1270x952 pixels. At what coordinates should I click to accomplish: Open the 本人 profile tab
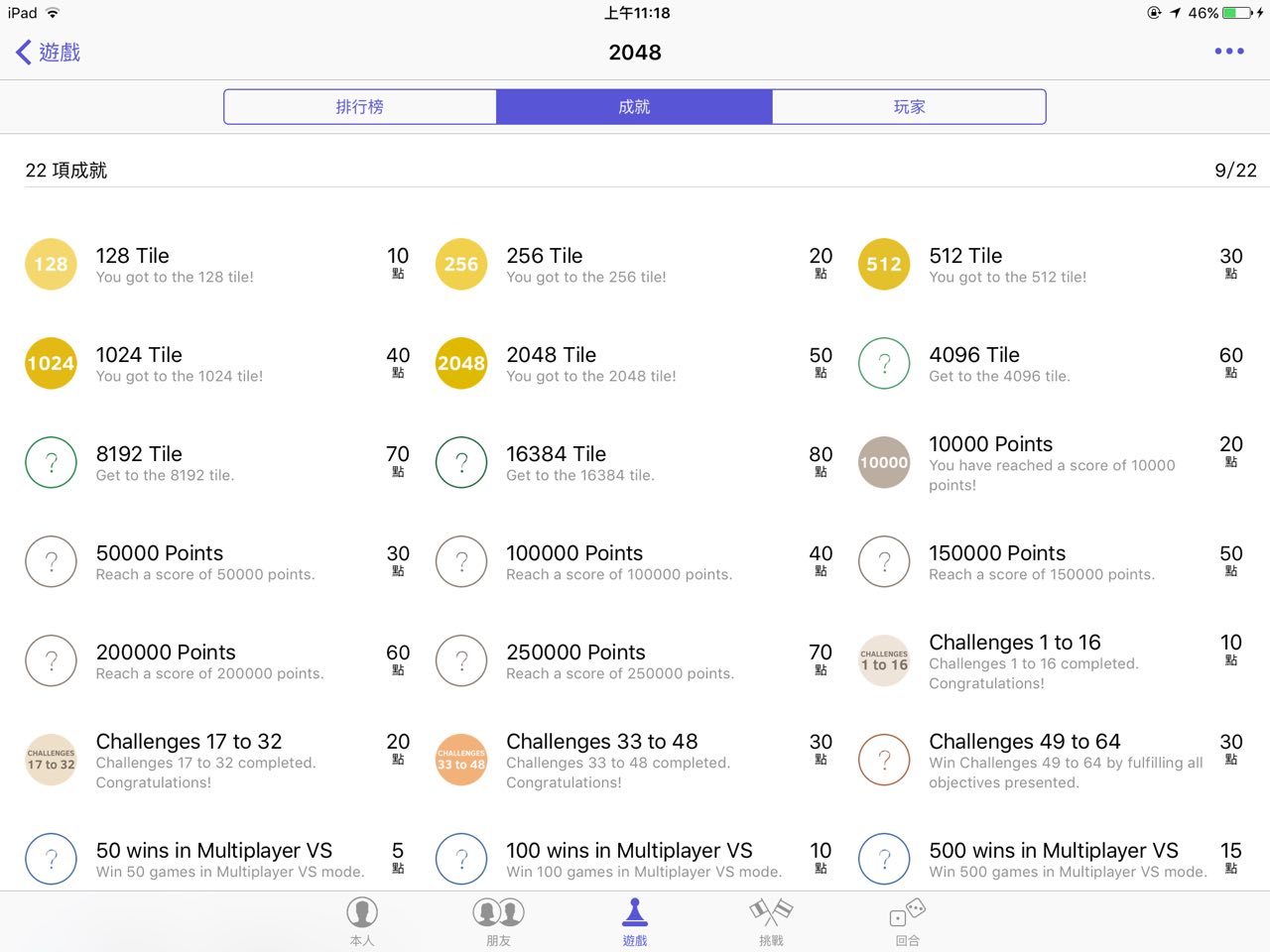[362, 921]
